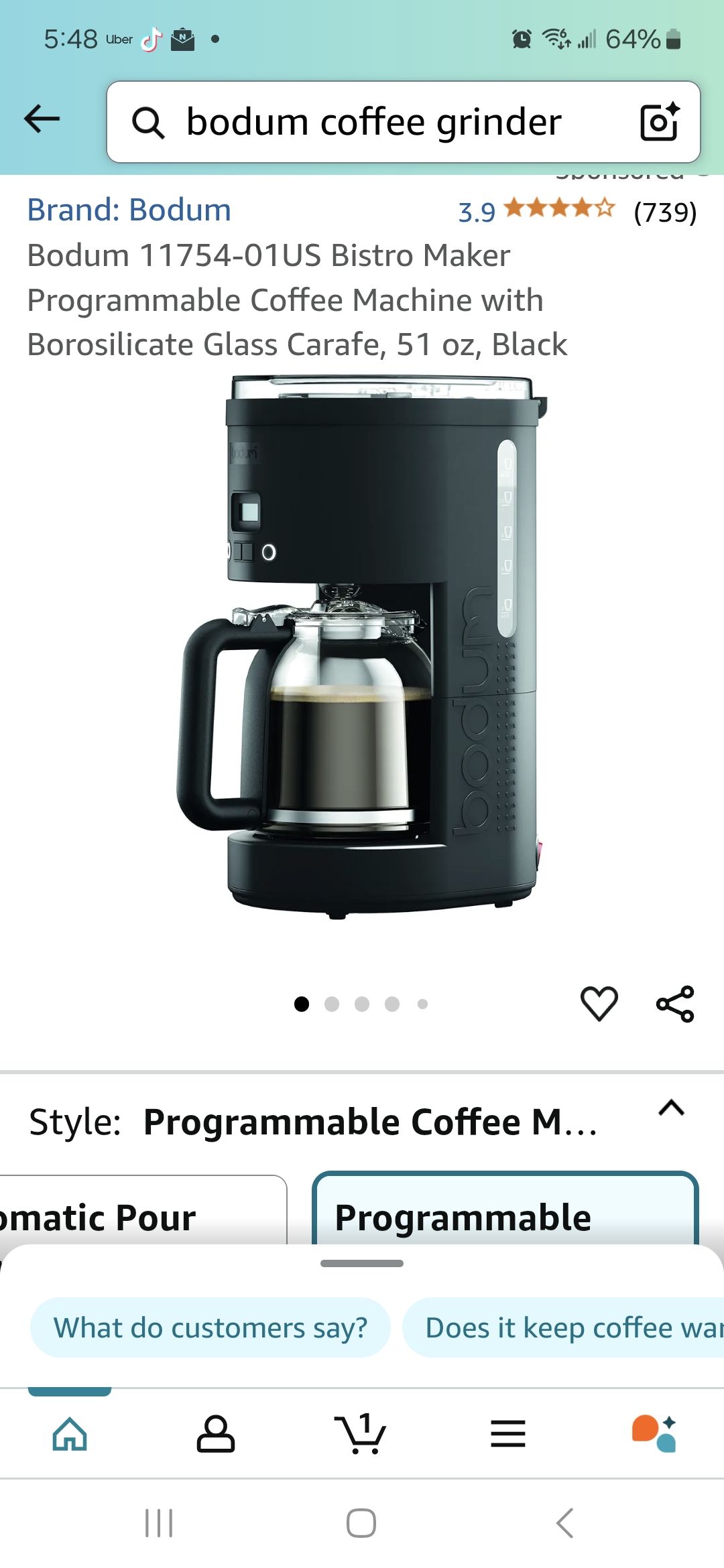Open the account profile tab
The width and height of the screenshot is (724, 1568).
pyautogui.click(x=216, y=1434)
